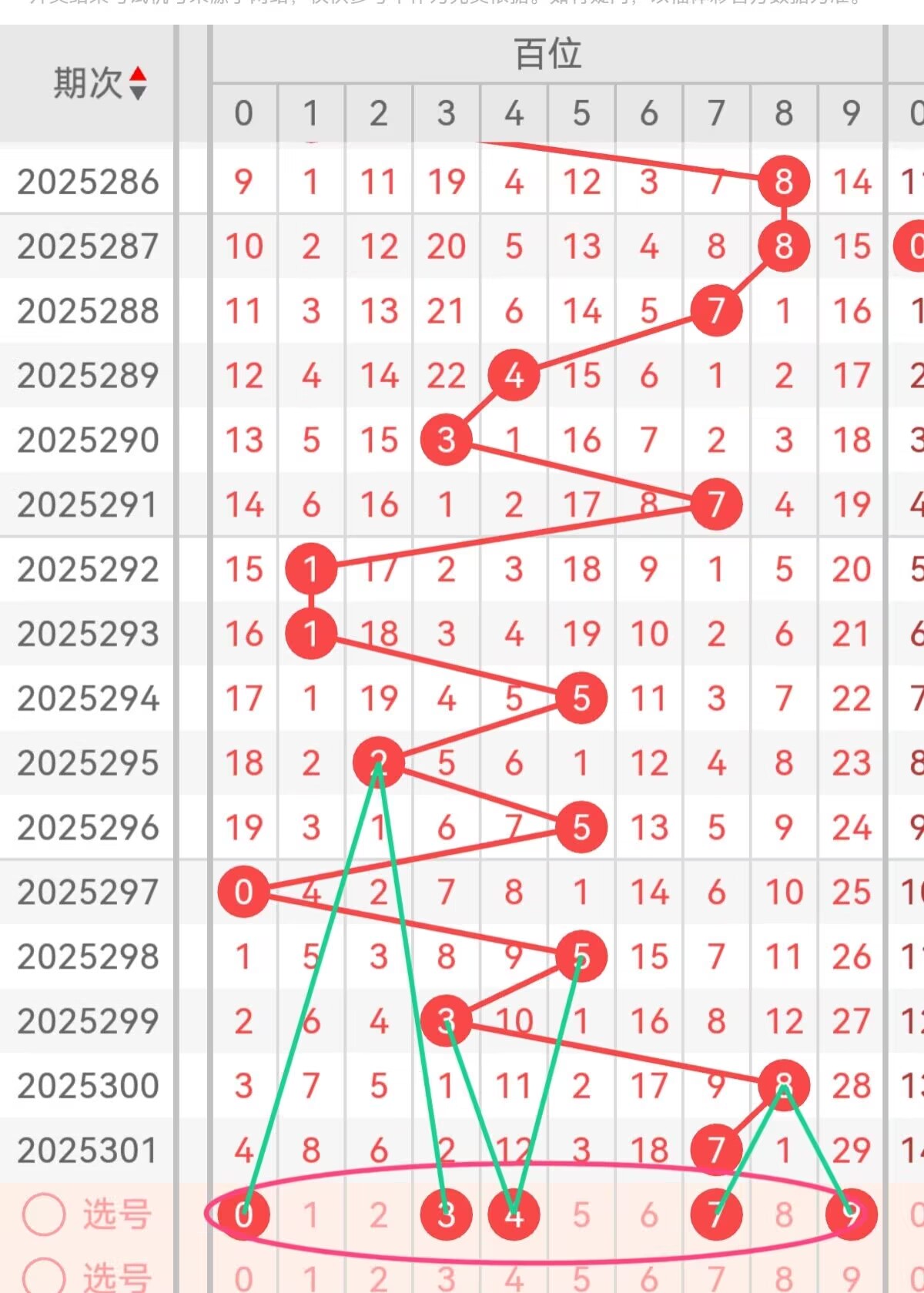The height and width of the screenshot is (1293, 924).
Task: Tap the circle beside the first 选号 row
Action: (44, 1214)
